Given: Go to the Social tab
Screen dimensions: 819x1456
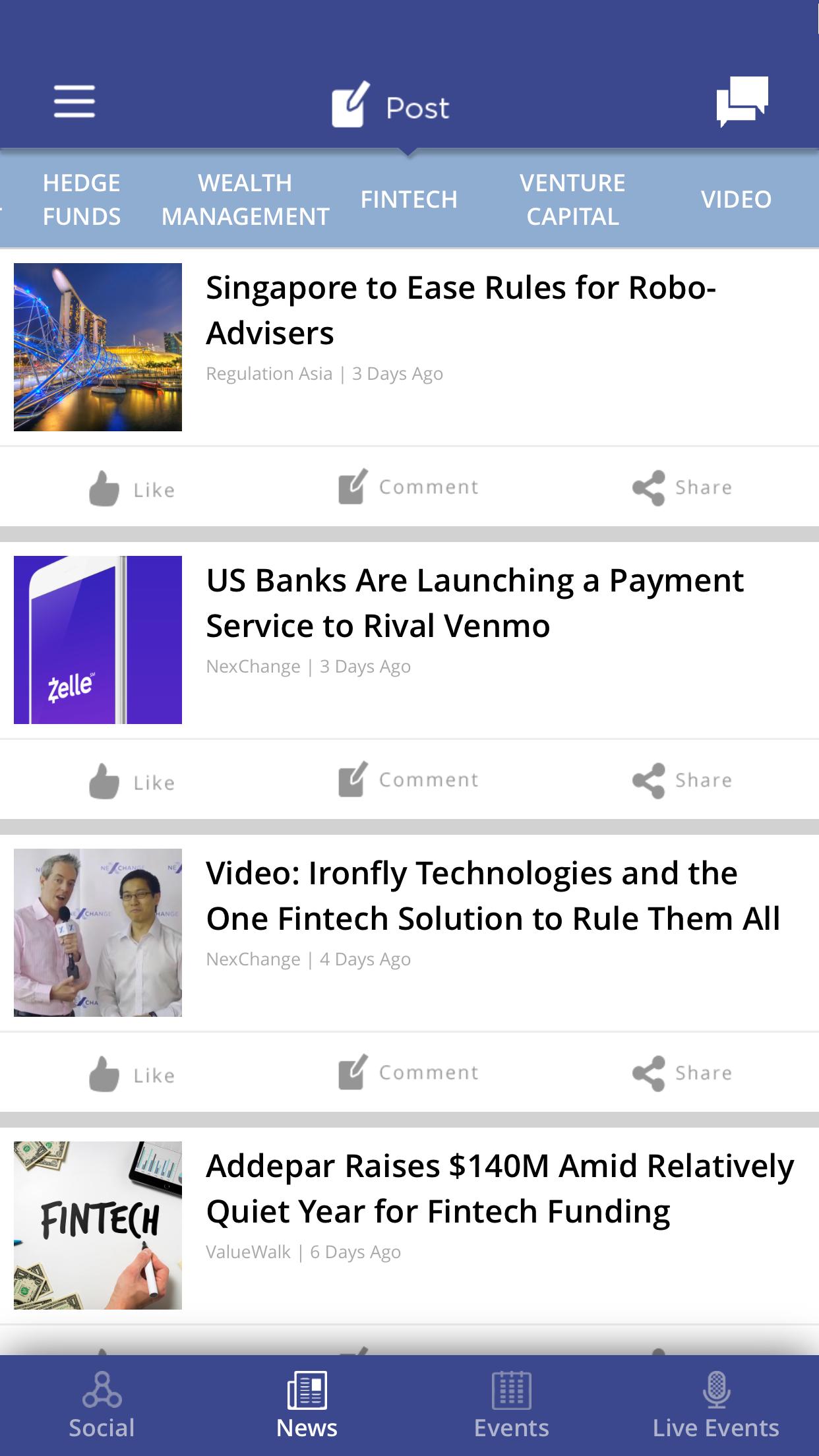Looking at the screenshot, I should coord(102,1405).
